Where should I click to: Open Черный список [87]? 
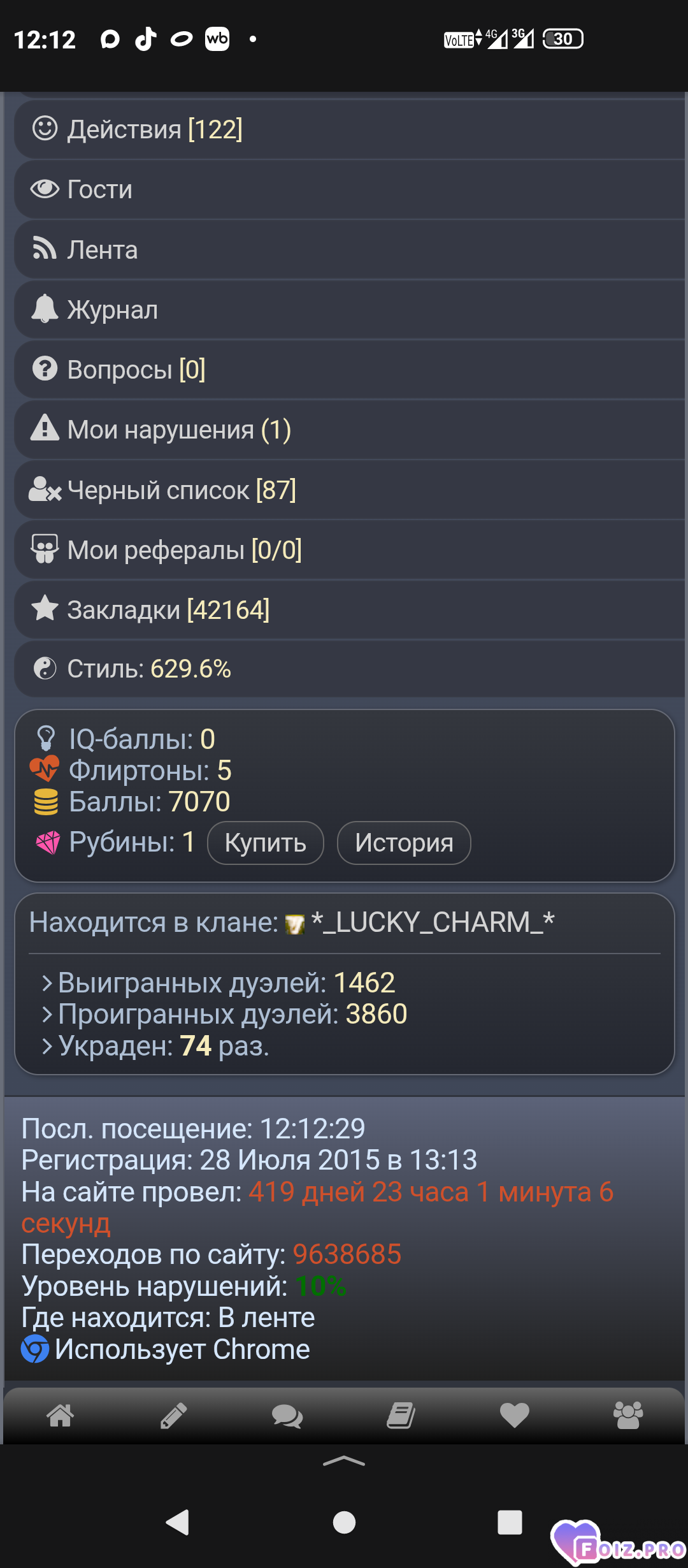(x=182, y=490)
